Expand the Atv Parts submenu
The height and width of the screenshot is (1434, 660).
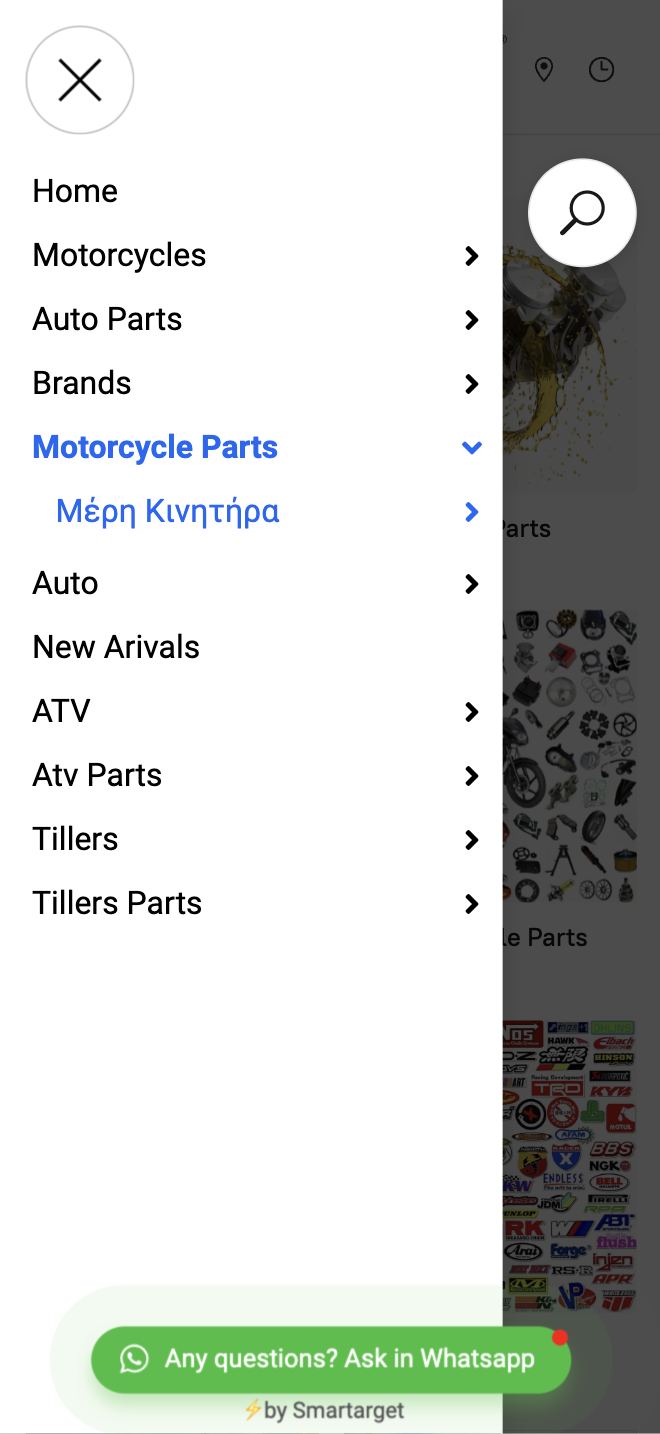[472, 776]
